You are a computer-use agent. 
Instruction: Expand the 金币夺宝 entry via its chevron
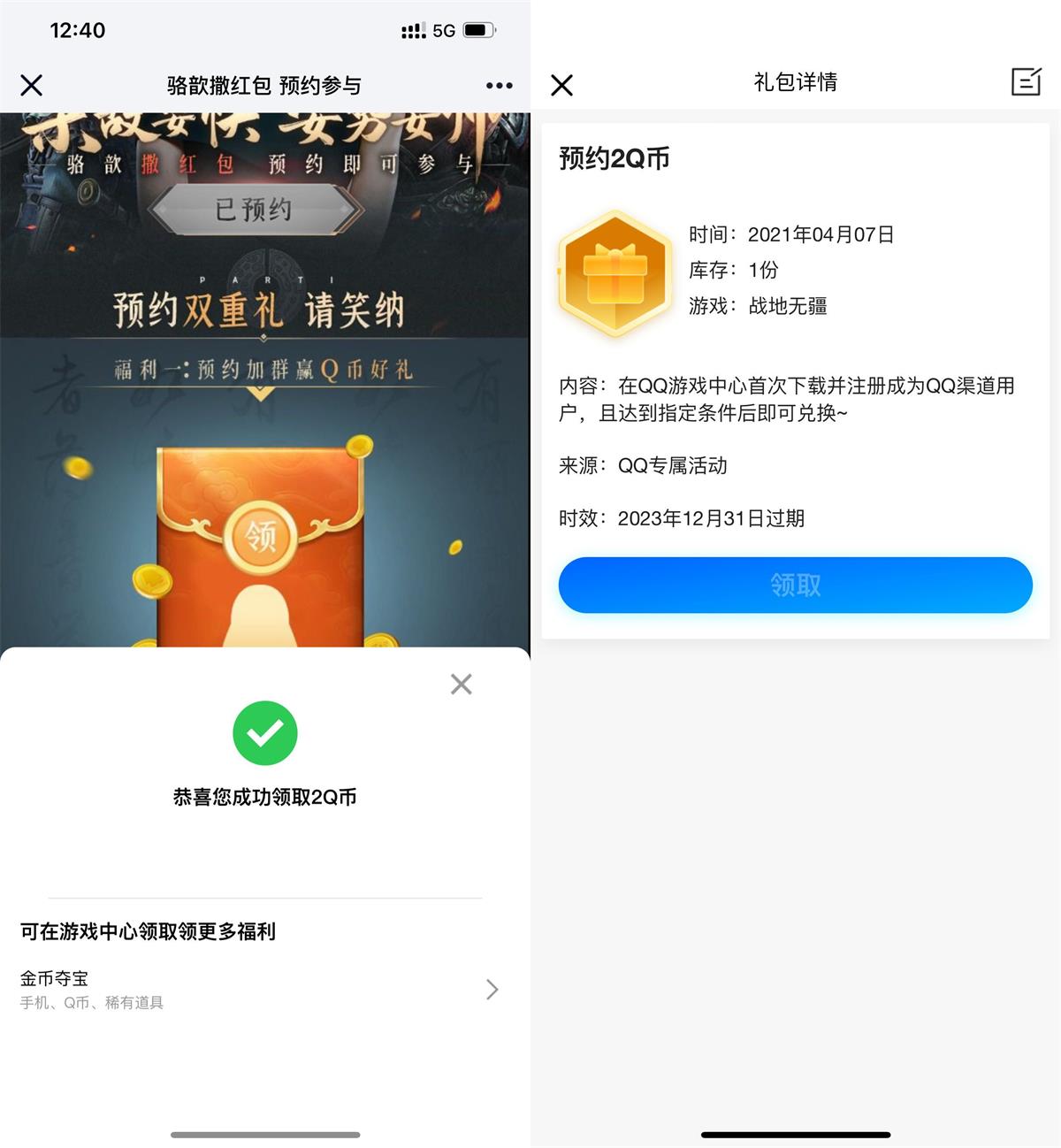pos(492,990)
